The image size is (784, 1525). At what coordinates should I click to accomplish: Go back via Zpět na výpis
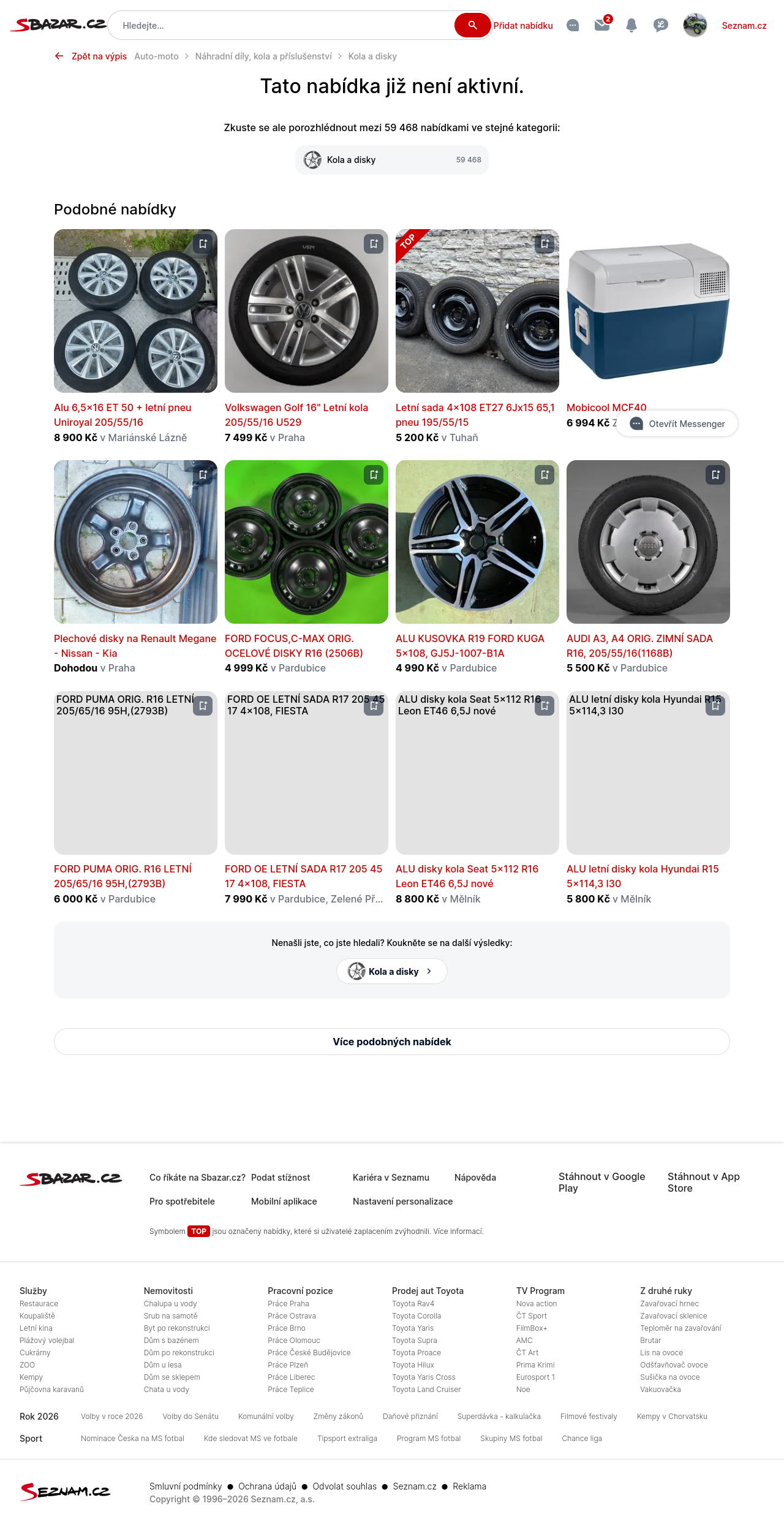click(x=91, y=56)
